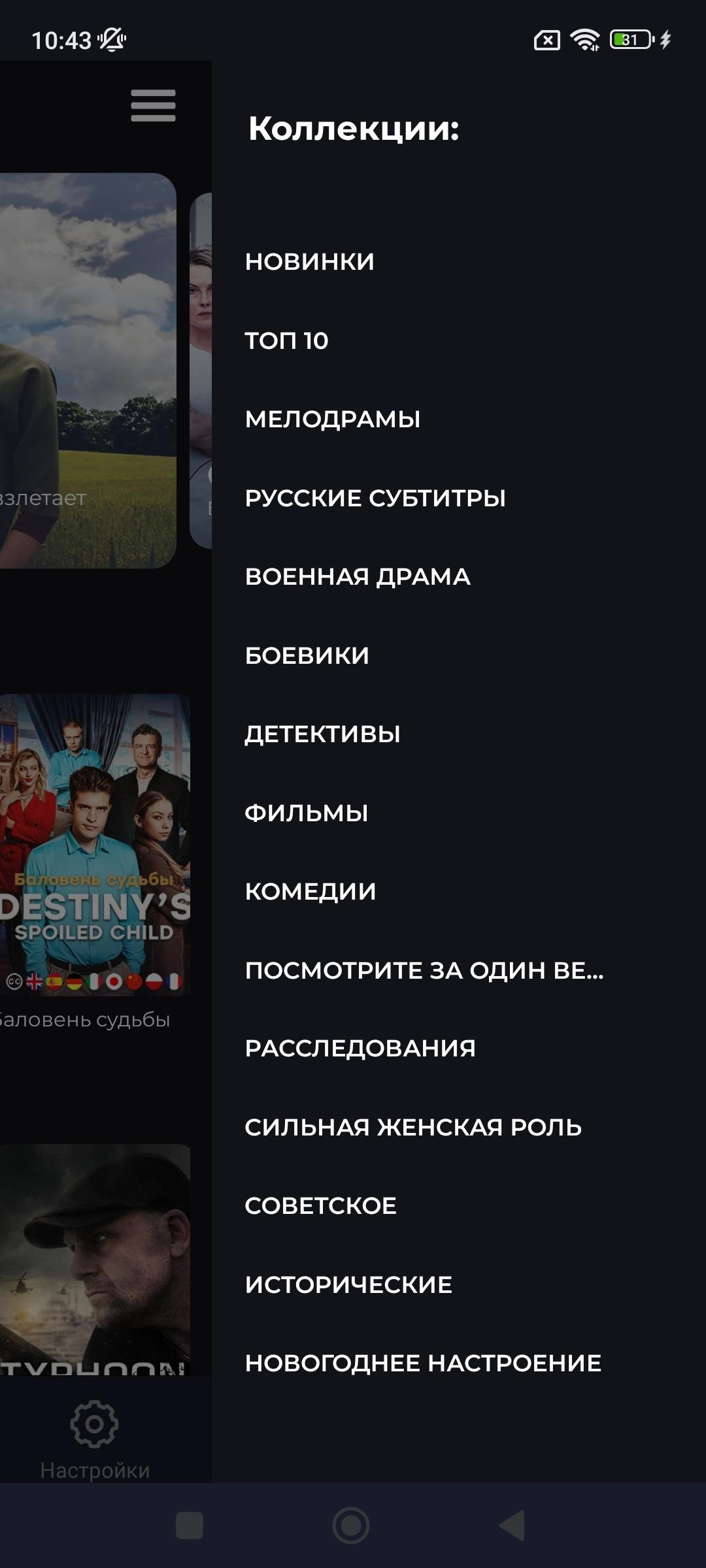Go back with the system back button
706x1568 pixels.
pos(512,1526)
